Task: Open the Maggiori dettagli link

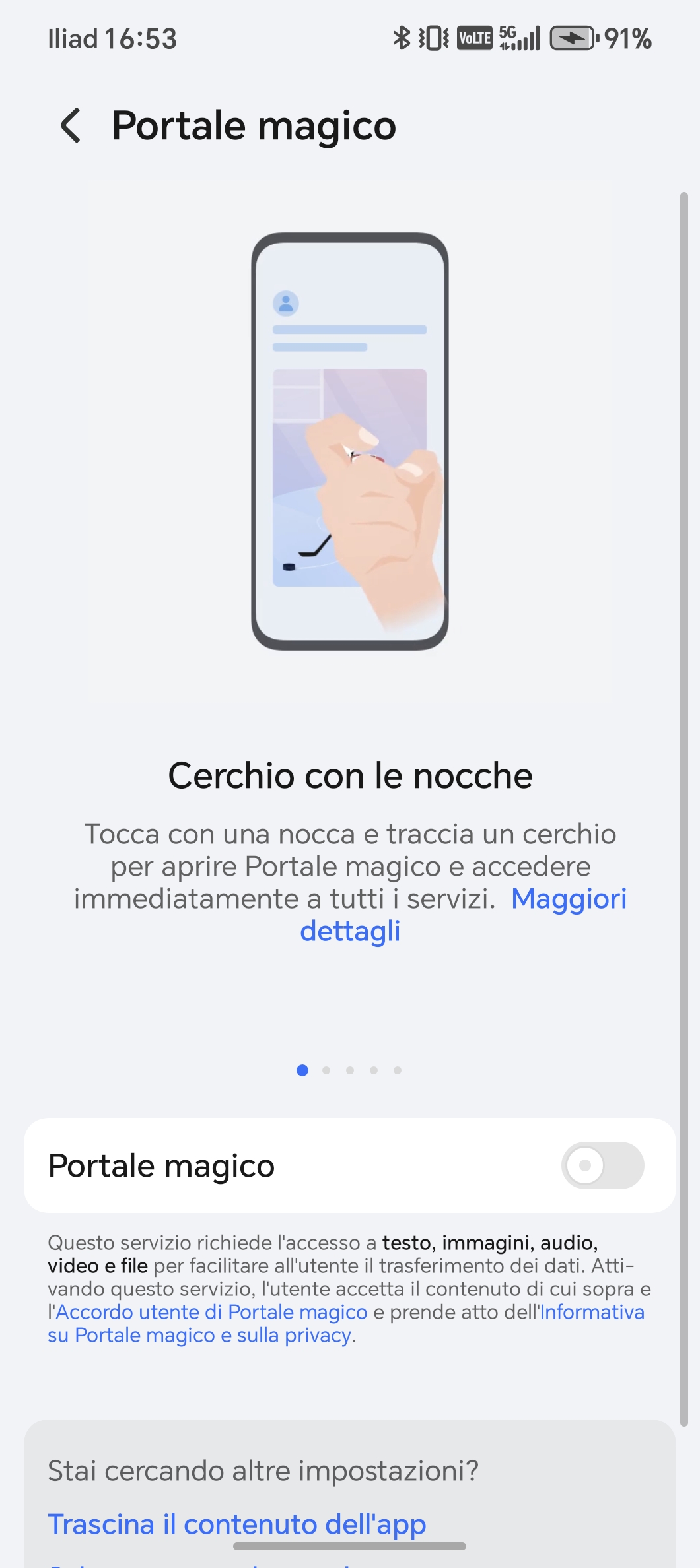Action: click(568, 899)
